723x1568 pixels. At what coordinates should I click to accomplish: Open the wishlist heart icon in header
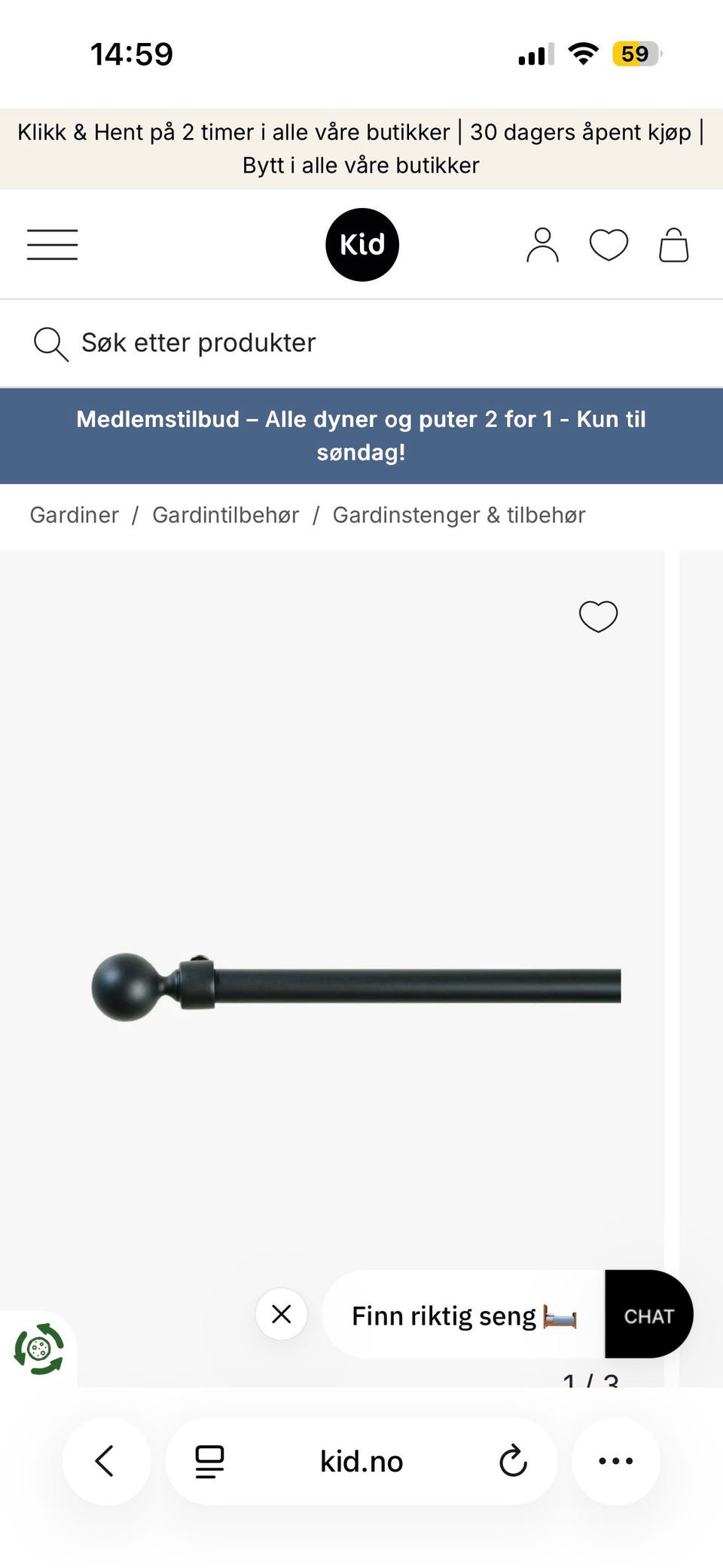[609, 244]
